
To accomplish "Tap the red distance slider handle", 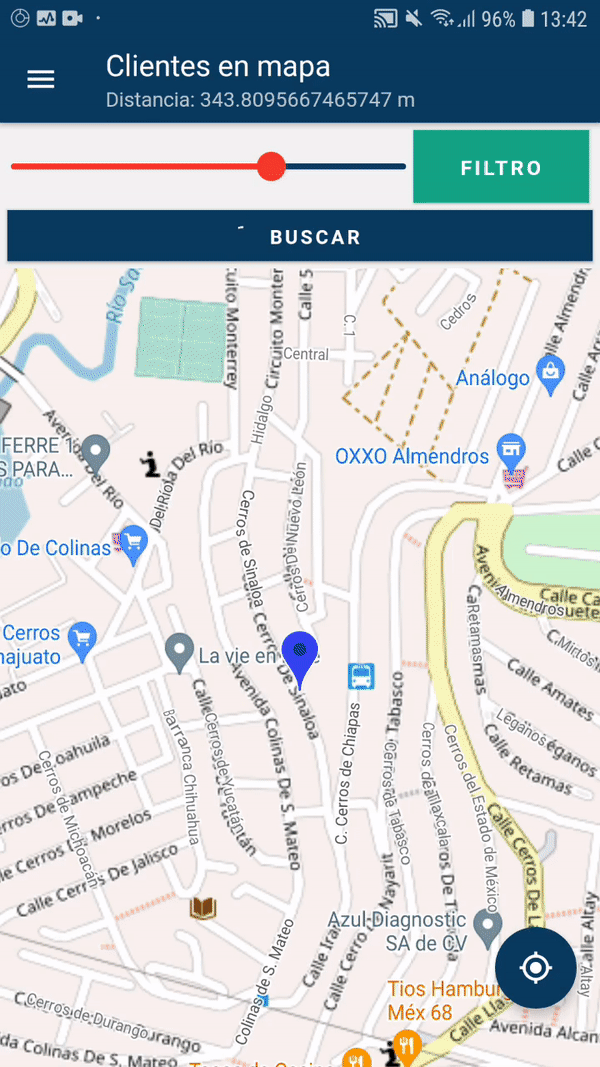I will (271, 166).
